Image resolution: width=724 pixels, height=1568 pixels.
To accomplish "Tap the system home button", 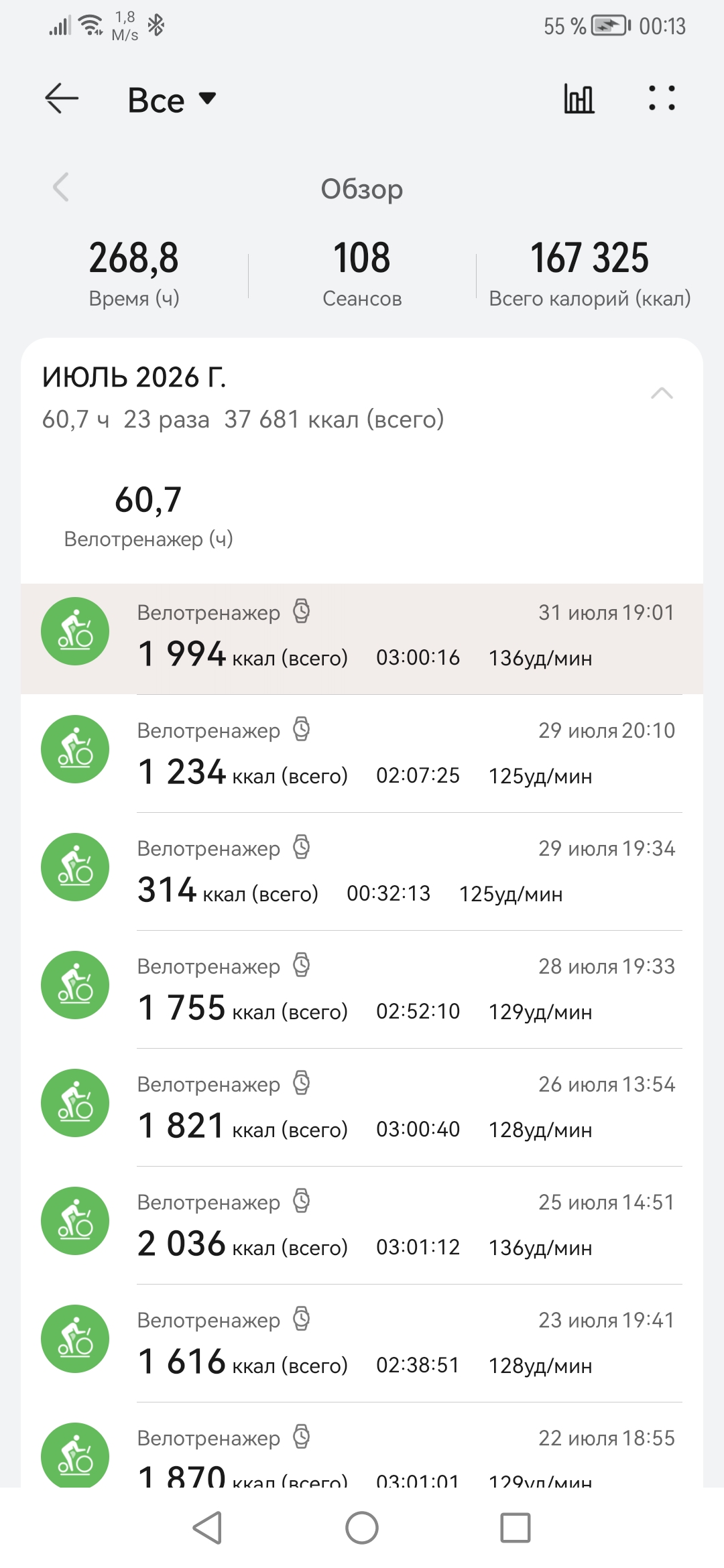I will pyautogui.click(x=362, y=1528).
